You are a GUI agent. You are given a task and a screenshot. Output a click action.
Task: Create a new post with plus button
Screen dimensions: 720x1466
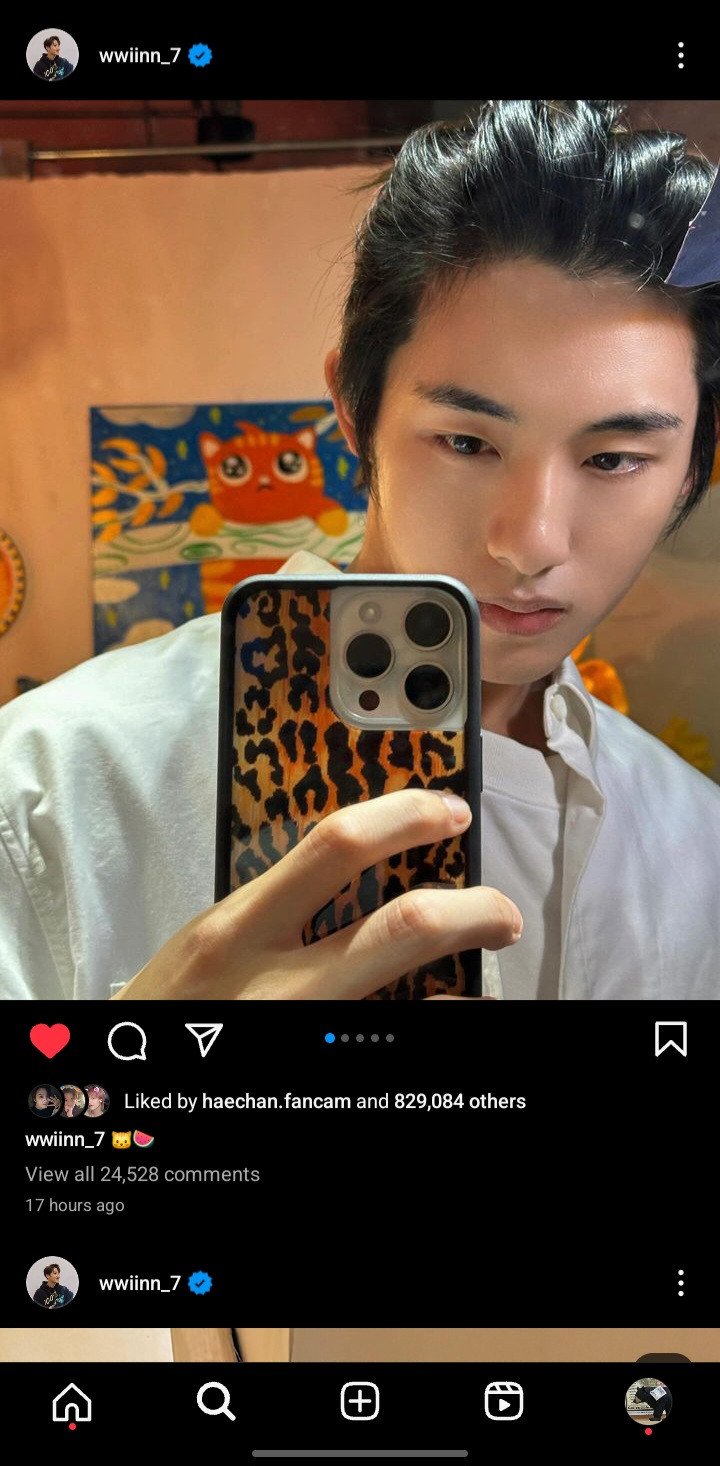pos(360,1402)
